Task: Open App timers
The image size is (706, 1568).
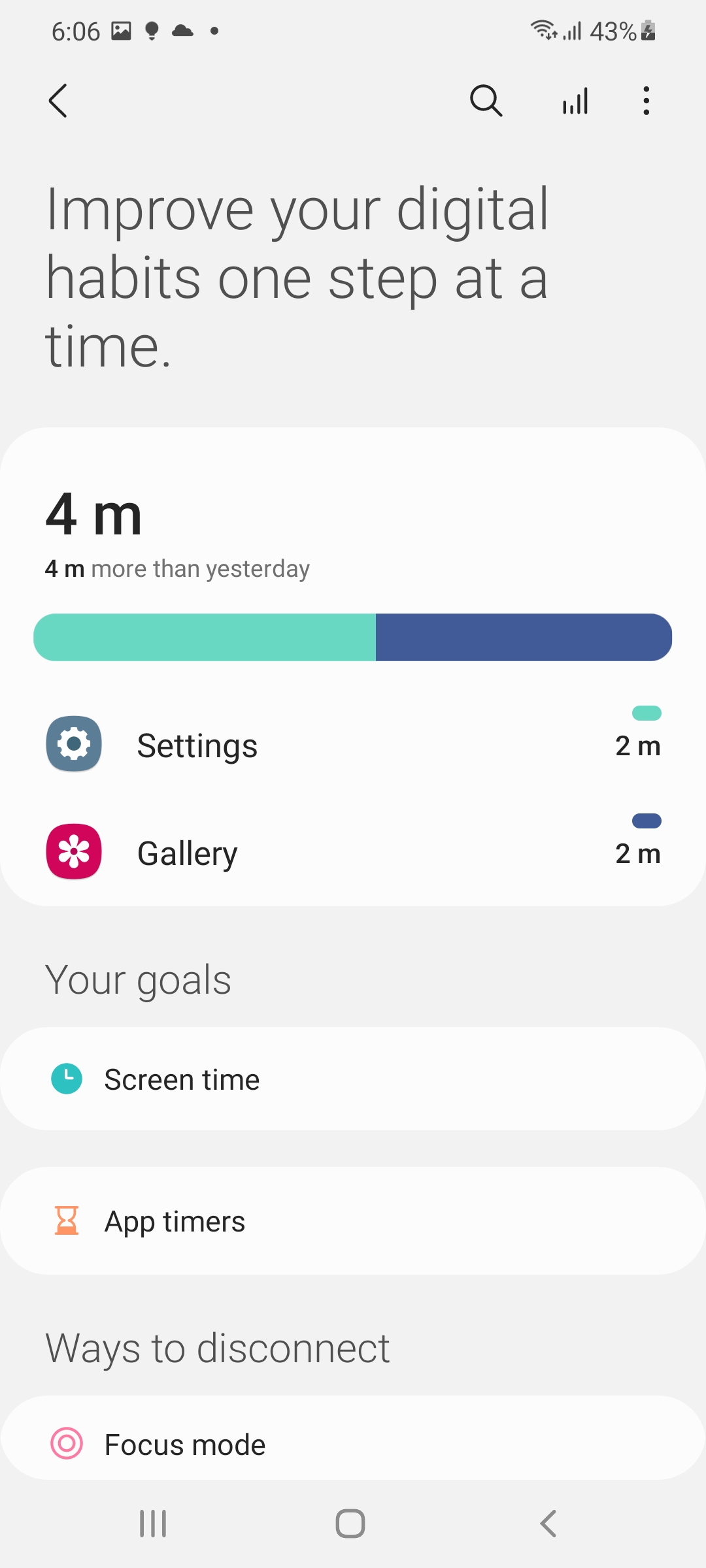Action: [353, 1221]
